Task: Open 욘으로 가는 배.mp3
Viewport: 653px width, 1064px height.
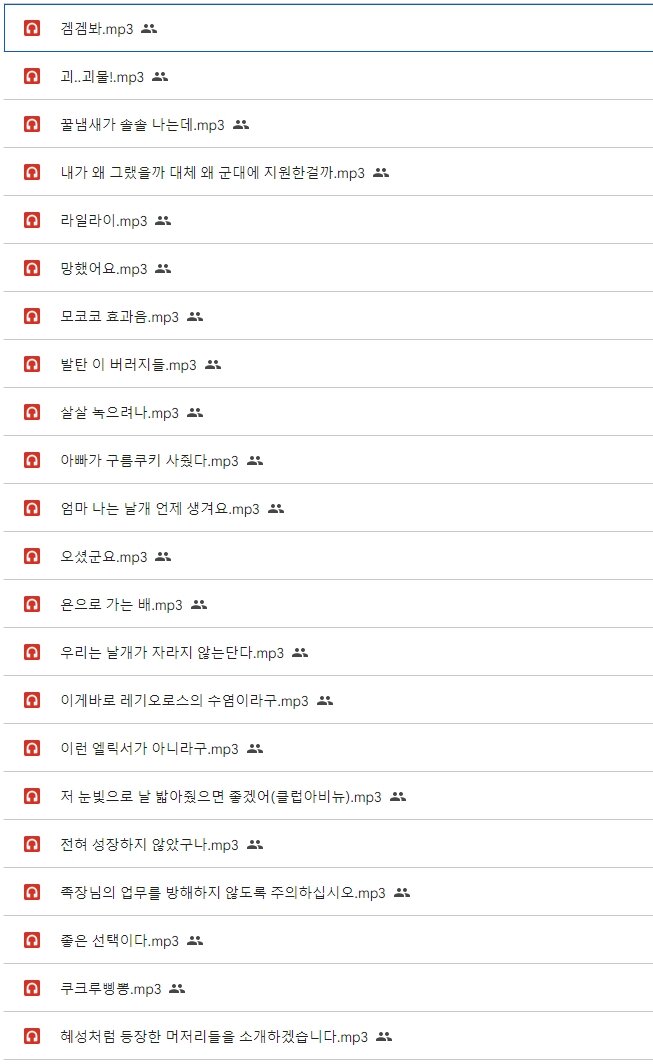Action: coord(329,604)
